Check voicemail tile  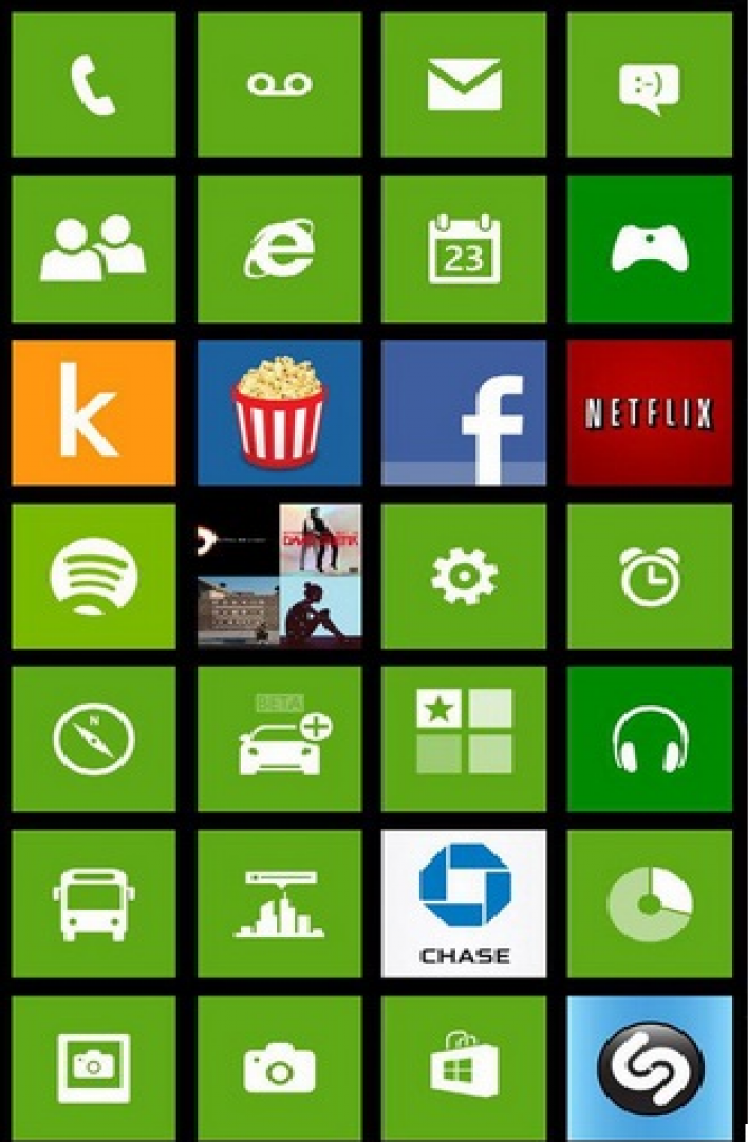279,84
